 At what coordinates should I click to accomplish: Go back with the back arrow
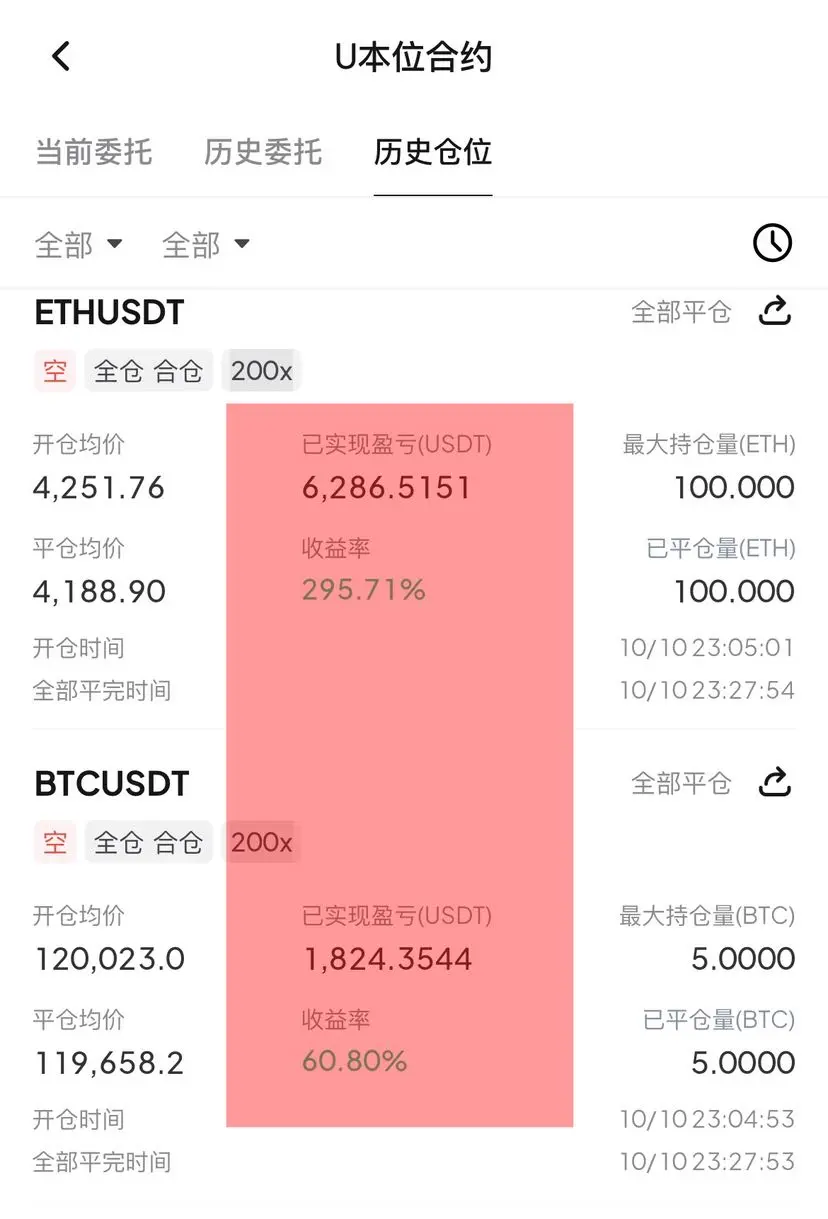pos(61,57)
